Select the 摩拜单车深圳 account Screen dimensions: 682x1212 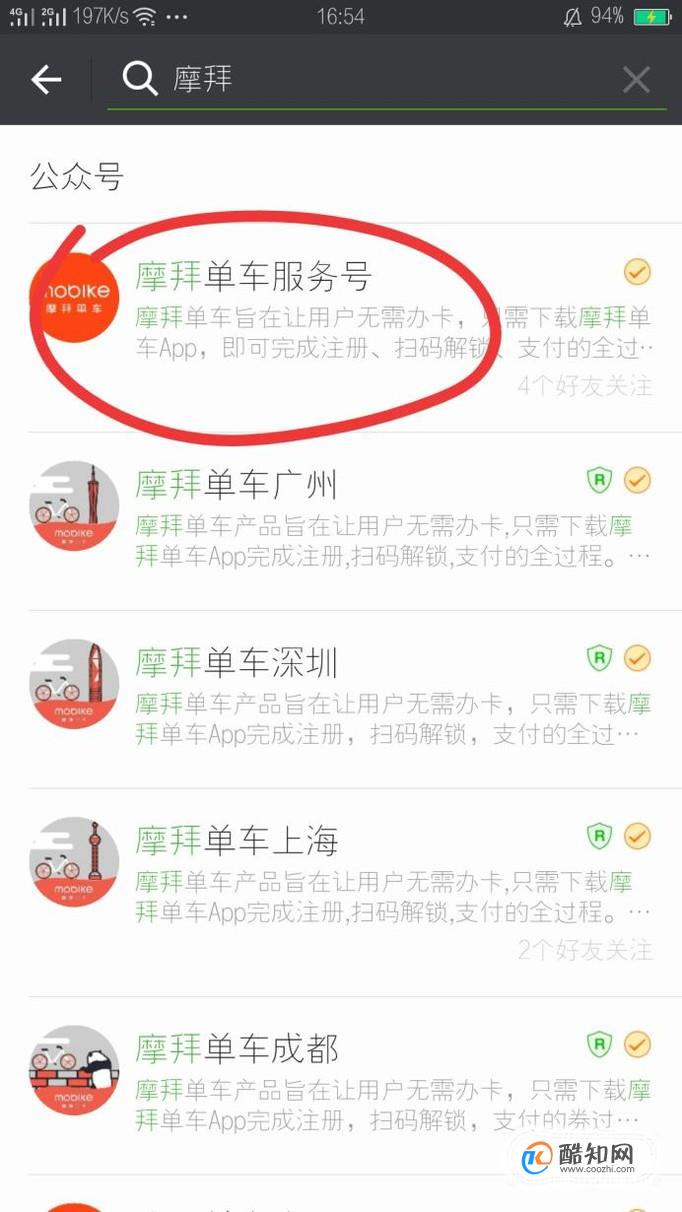click(341, 699)
